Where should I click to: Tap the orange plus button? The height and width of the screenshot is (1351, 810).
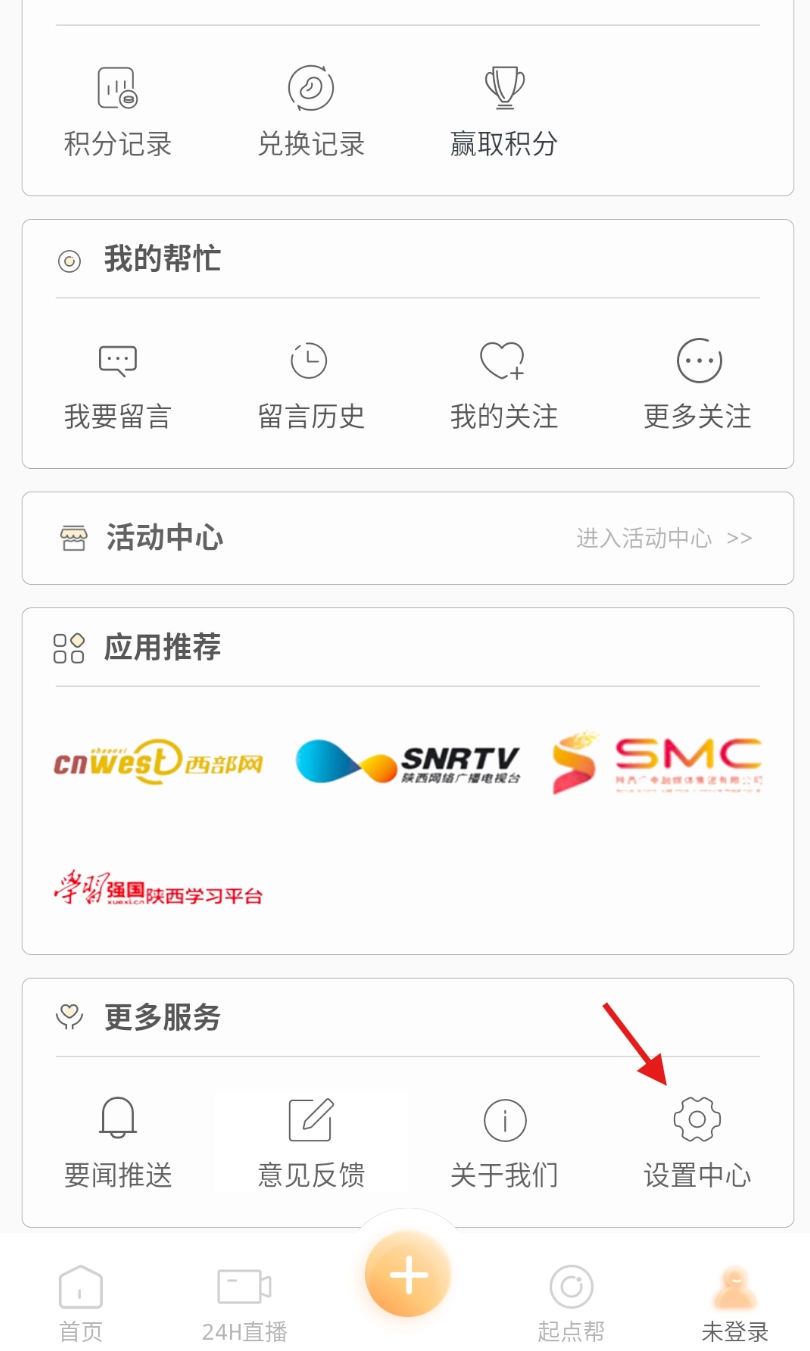[408, 1276]
